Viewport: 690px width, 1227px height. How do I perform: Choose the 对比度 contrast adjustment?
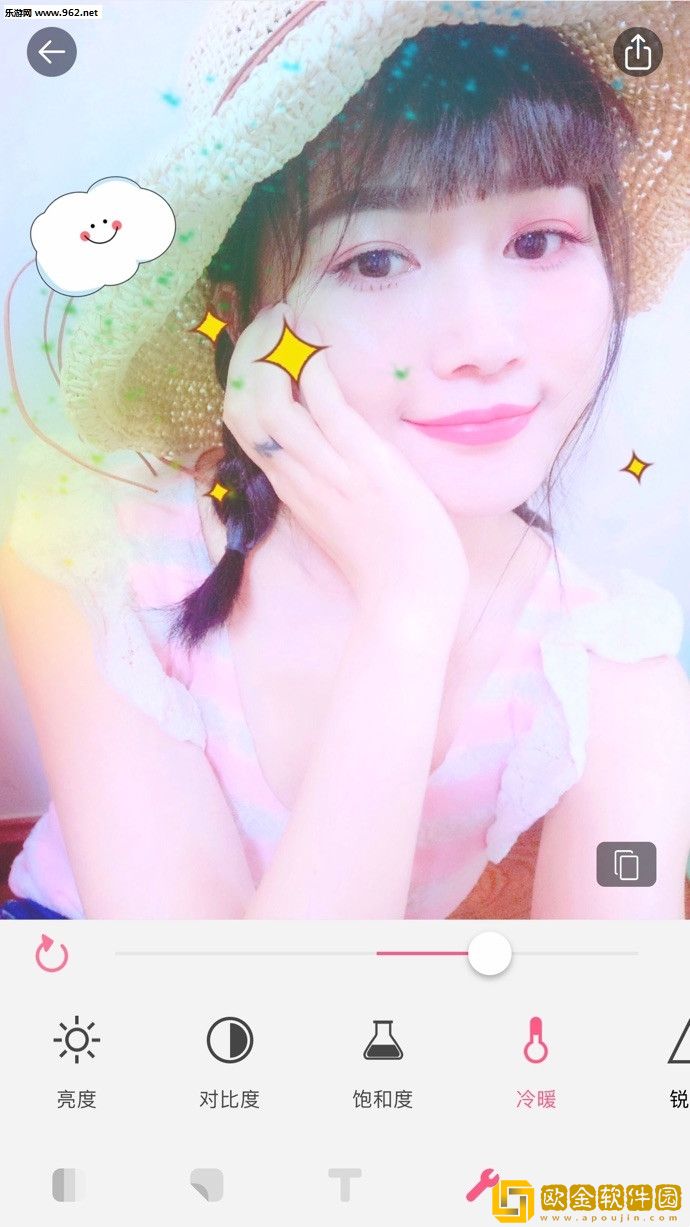[x=230, y=1062]
